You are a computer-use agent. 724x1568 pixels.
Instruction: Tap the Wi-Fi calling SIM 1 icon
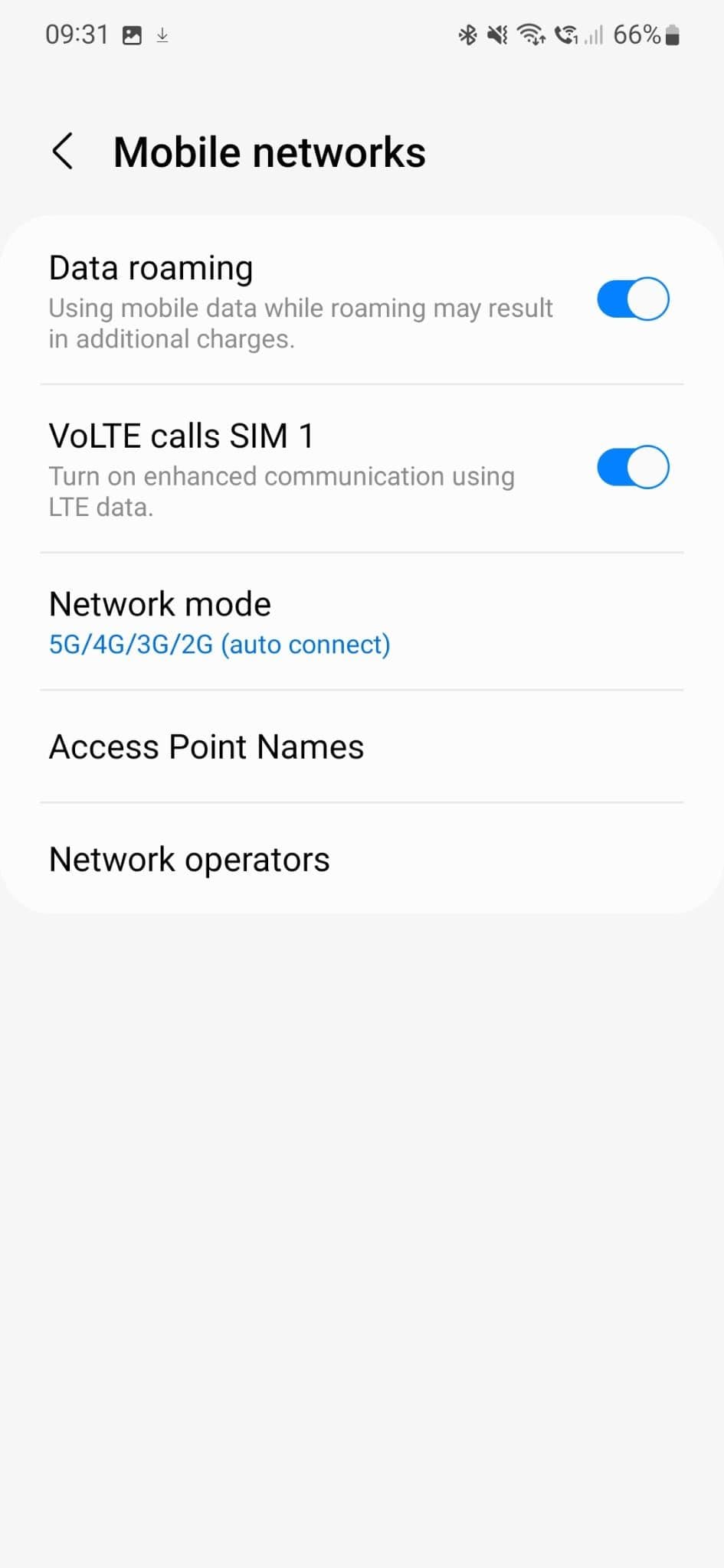[567, 34]
